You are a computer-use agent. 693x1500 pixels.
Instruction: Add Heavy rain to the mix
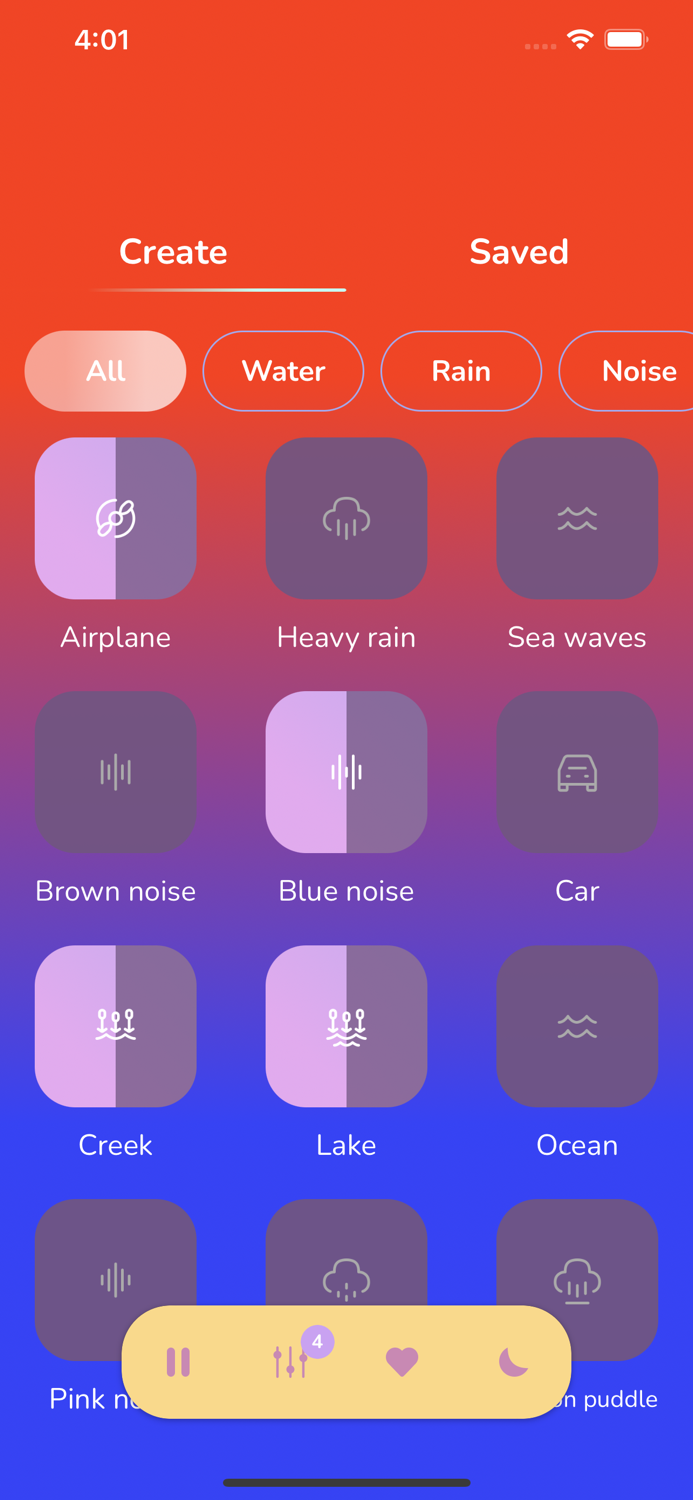click(346, 518)
